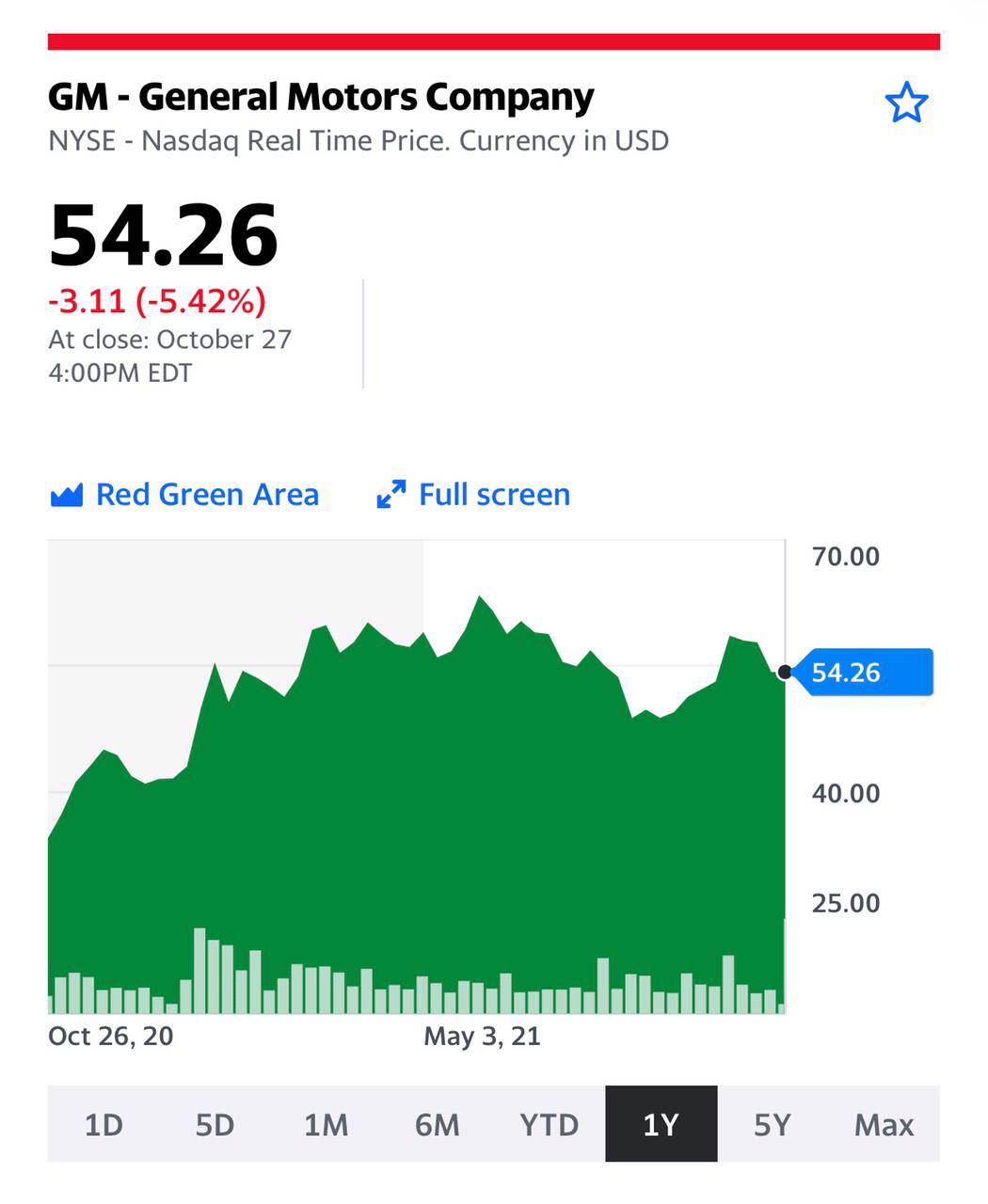Switch chart to Max range

884,1124
